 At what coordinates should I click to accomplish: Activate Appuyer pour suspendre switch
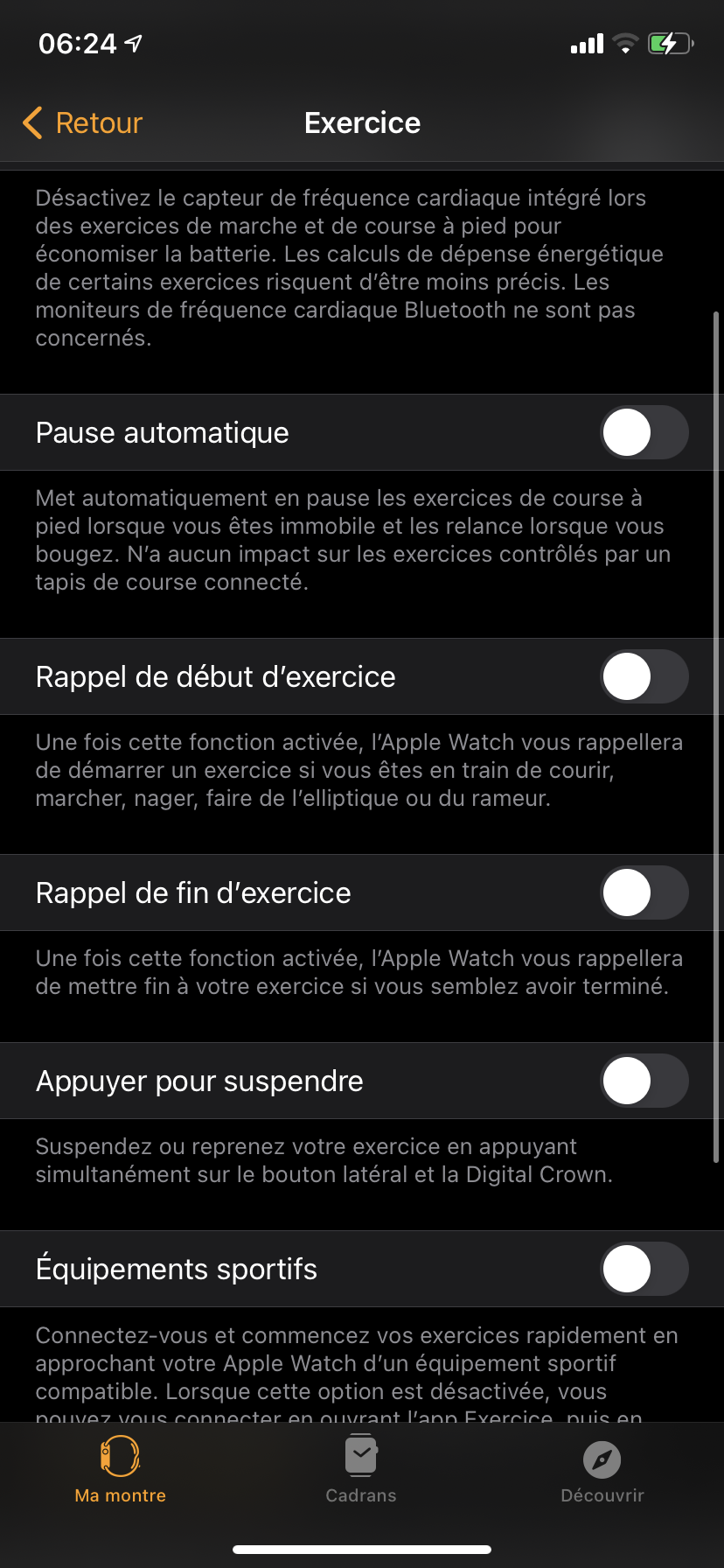click(x=644, y=1081)
